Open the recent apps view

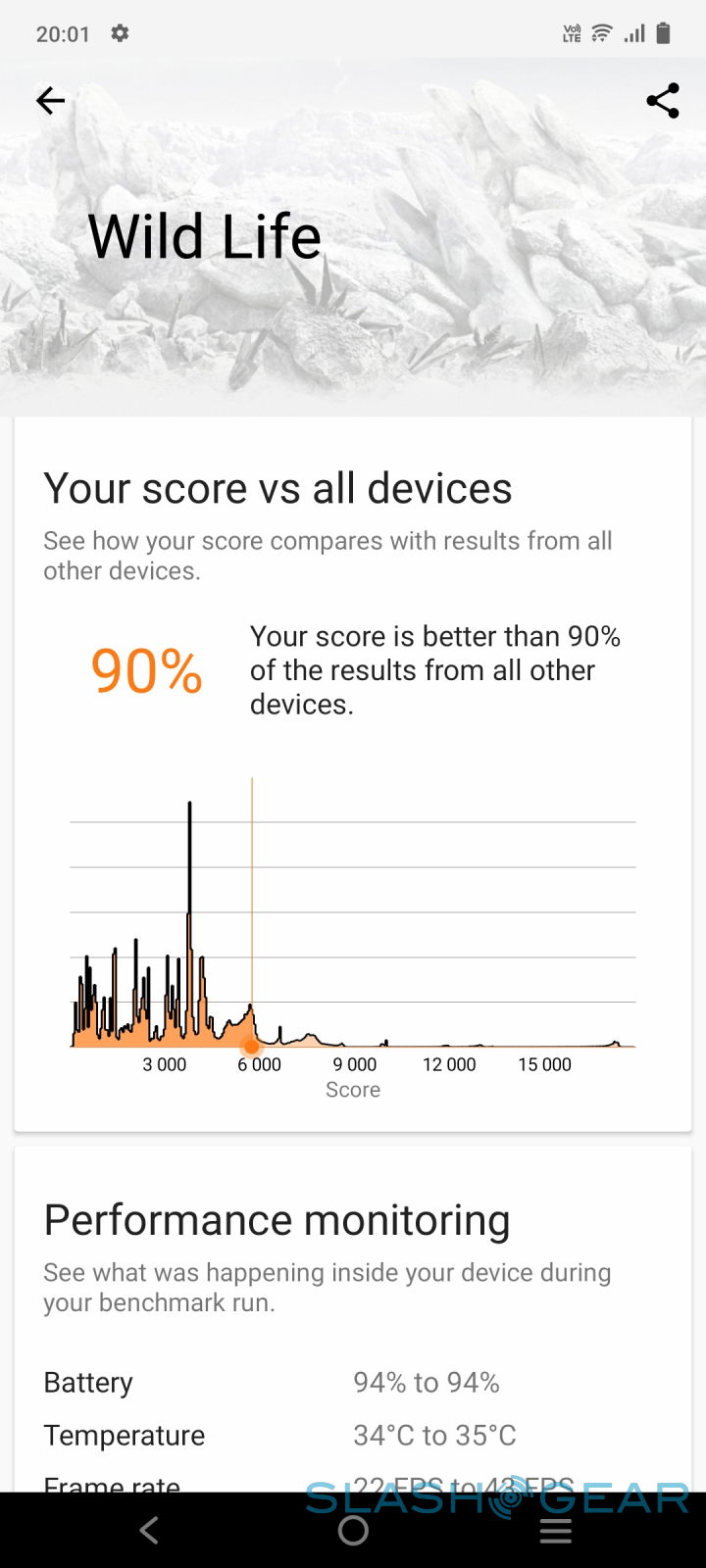[555, 1531]
